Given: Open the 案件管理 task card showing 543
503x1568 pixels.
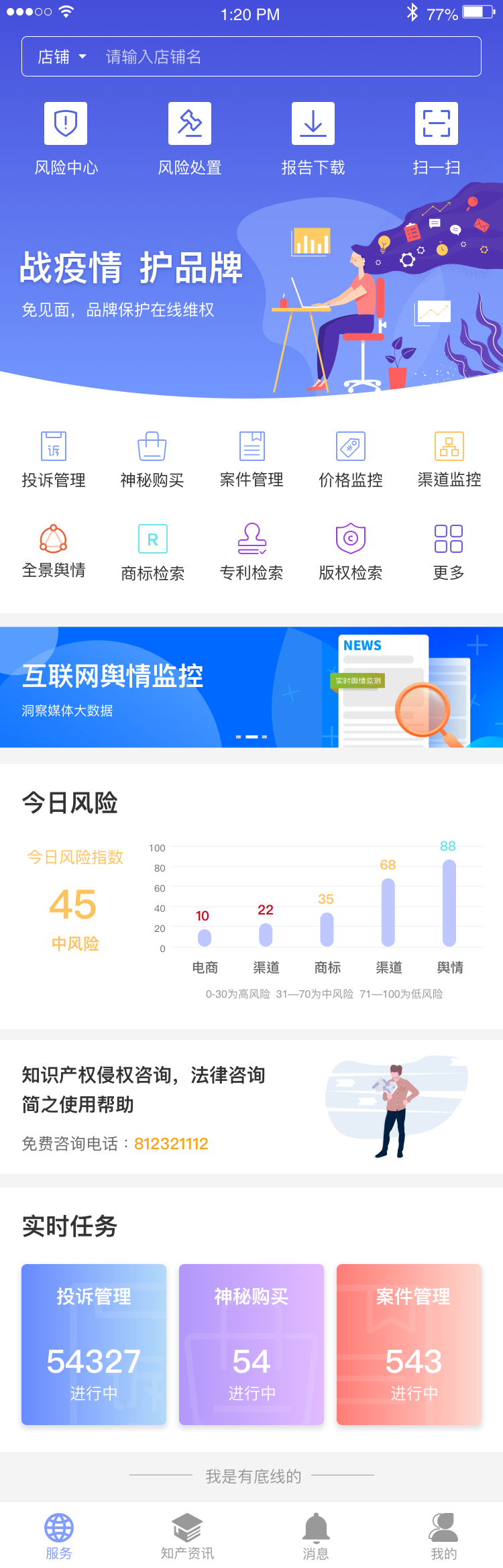Looking at the screenshot, I should (409, 1344).
